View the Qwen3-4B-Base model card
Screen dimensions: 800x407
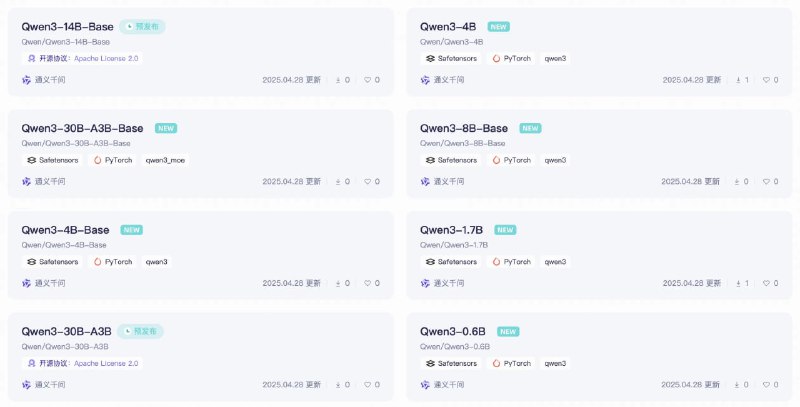pos(65,230)
